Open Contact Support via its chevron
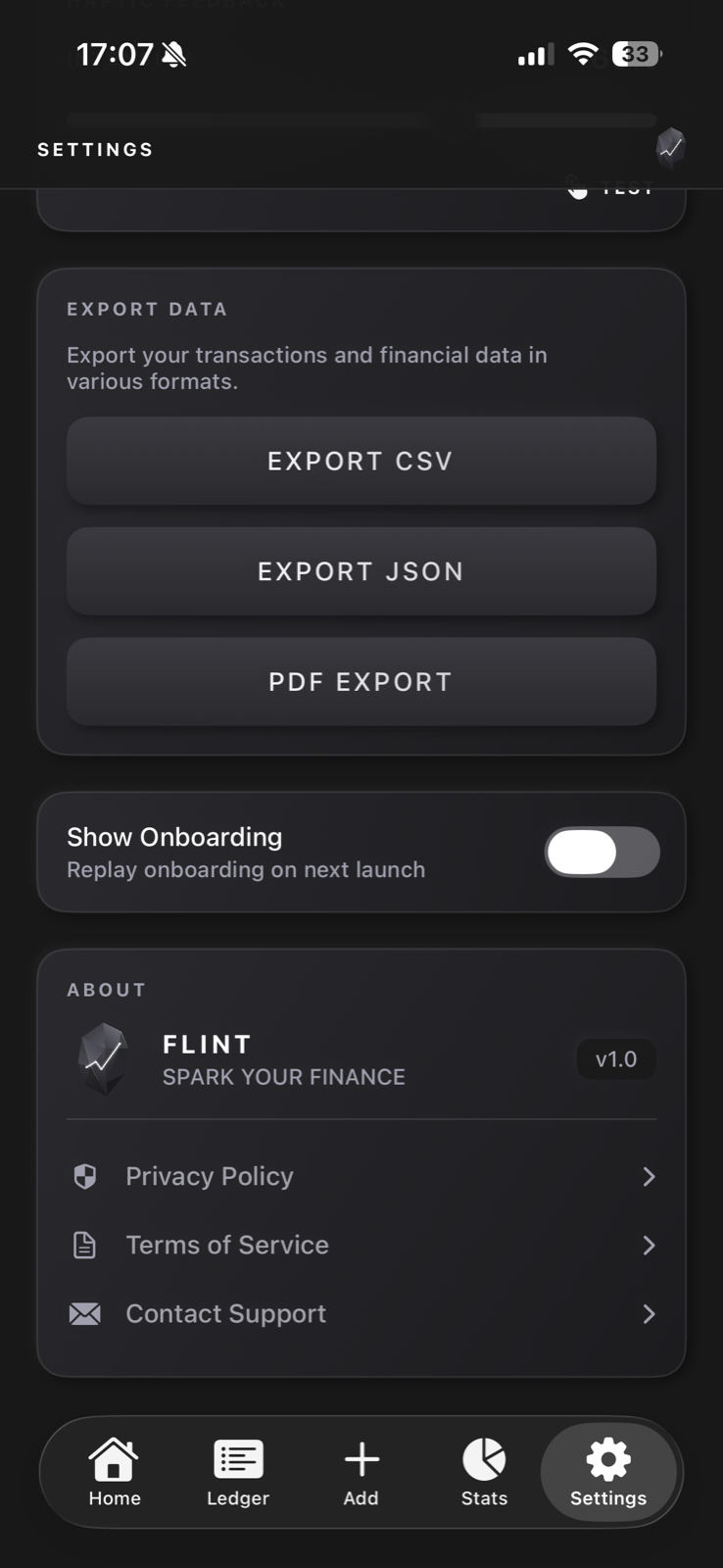The width and height of the screenshot is (723, 1568). pos(648,1313)
